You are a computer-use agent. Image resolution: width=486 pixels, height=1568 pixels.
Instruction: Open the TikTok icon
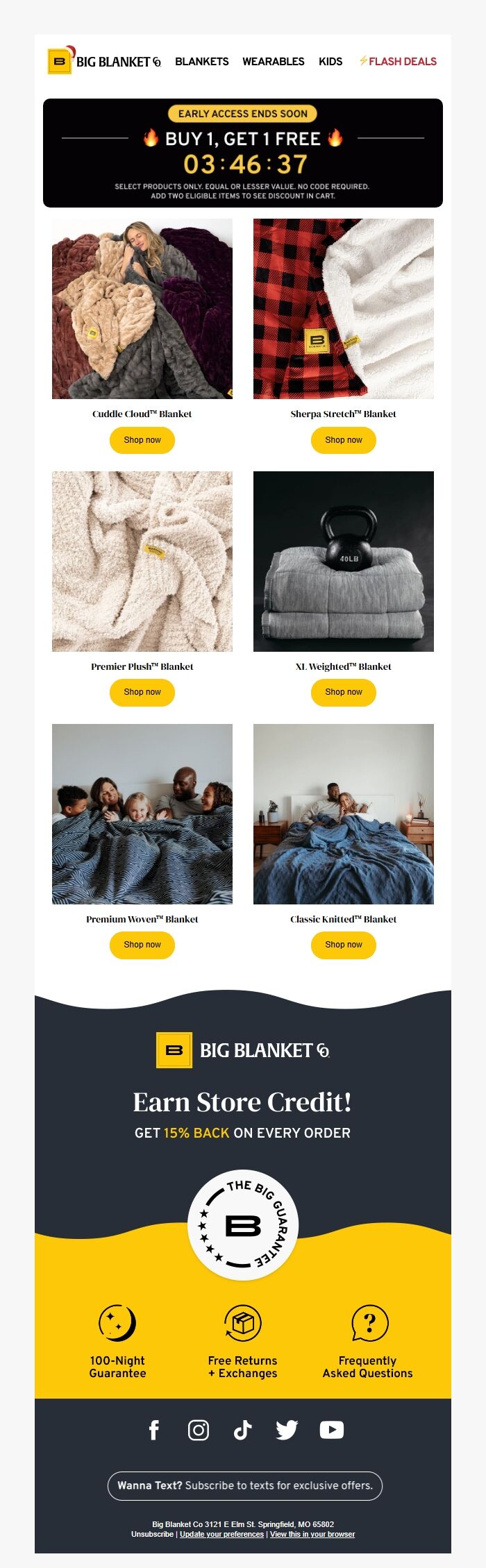(242, 1430)
